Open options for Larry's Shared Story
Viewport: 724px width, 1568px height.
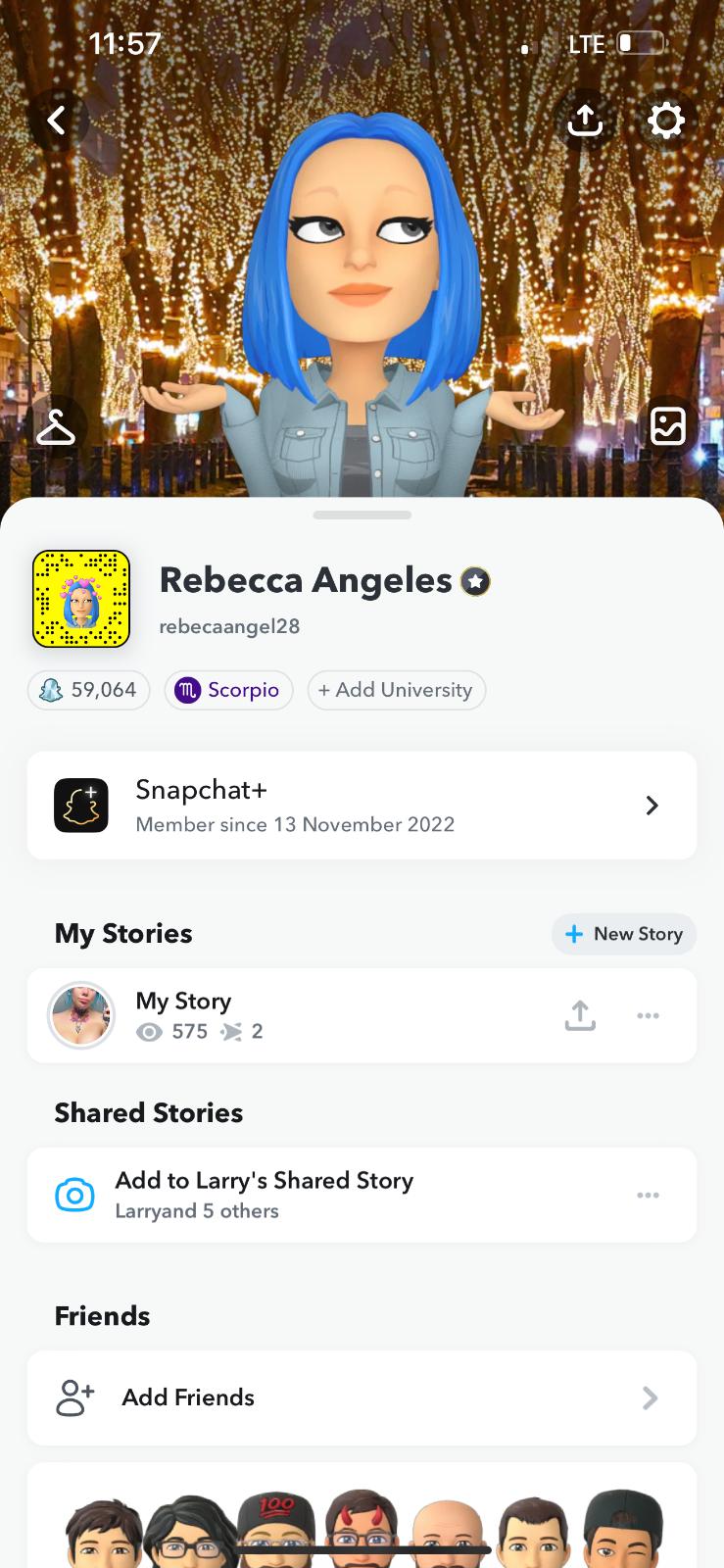(648, 1195)
